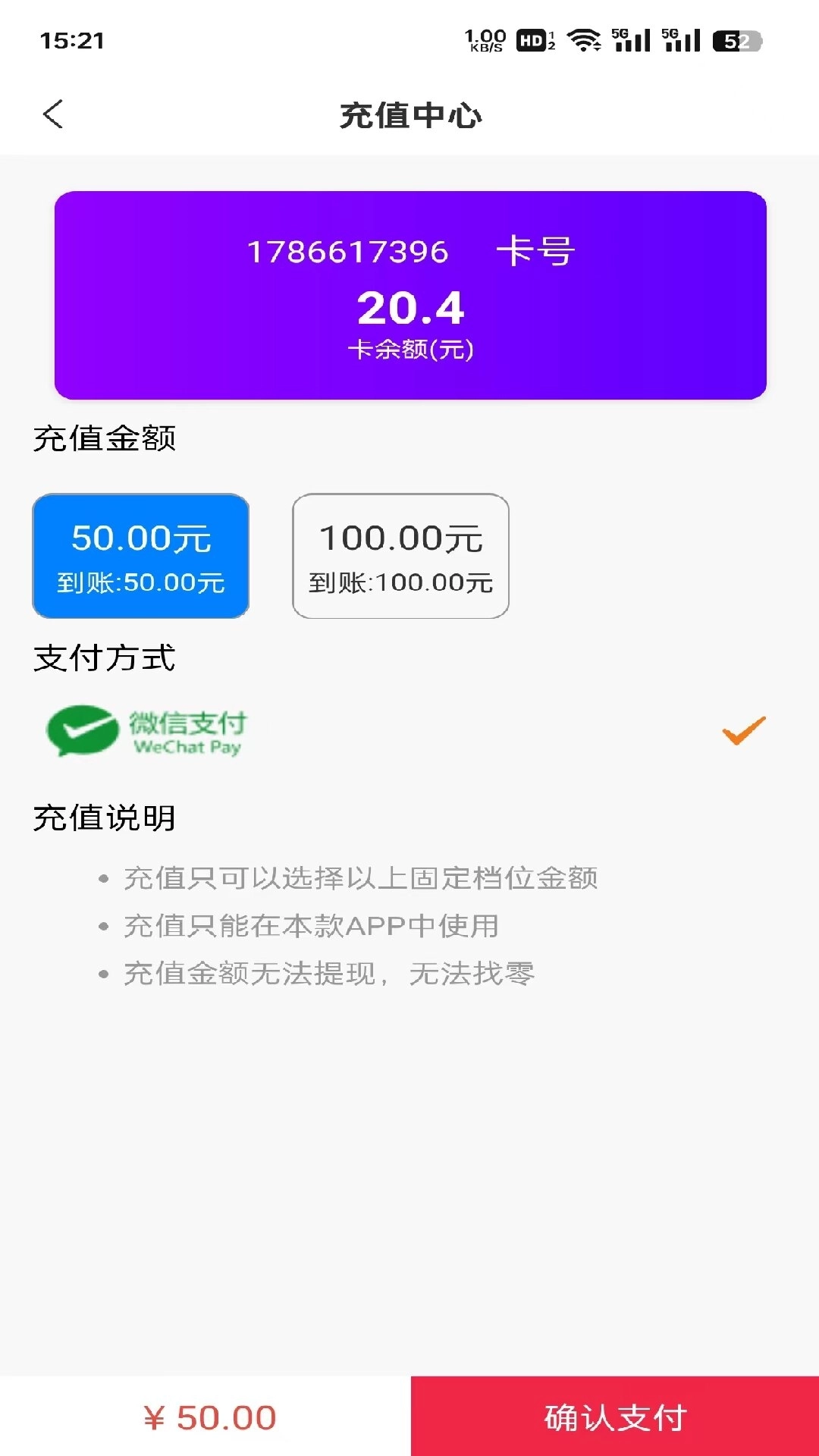This screenshot has width=819, height=1456.
Task: Tap the back arrow to leave 充值中心
Action: [x=53, y=115]
